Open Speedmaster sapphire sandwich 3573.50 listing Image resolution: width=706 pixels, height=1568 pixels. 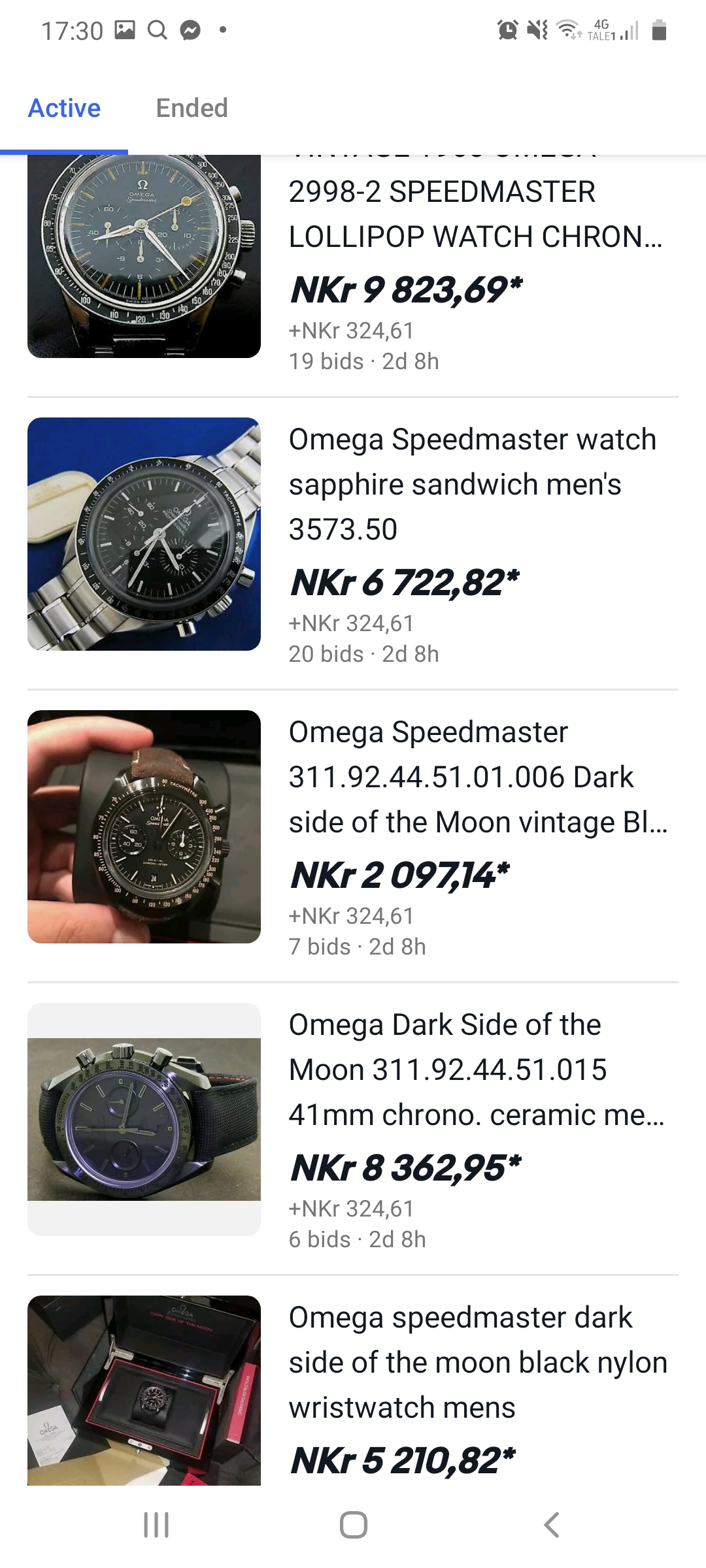pyautogui.click(x=472, y=484)
